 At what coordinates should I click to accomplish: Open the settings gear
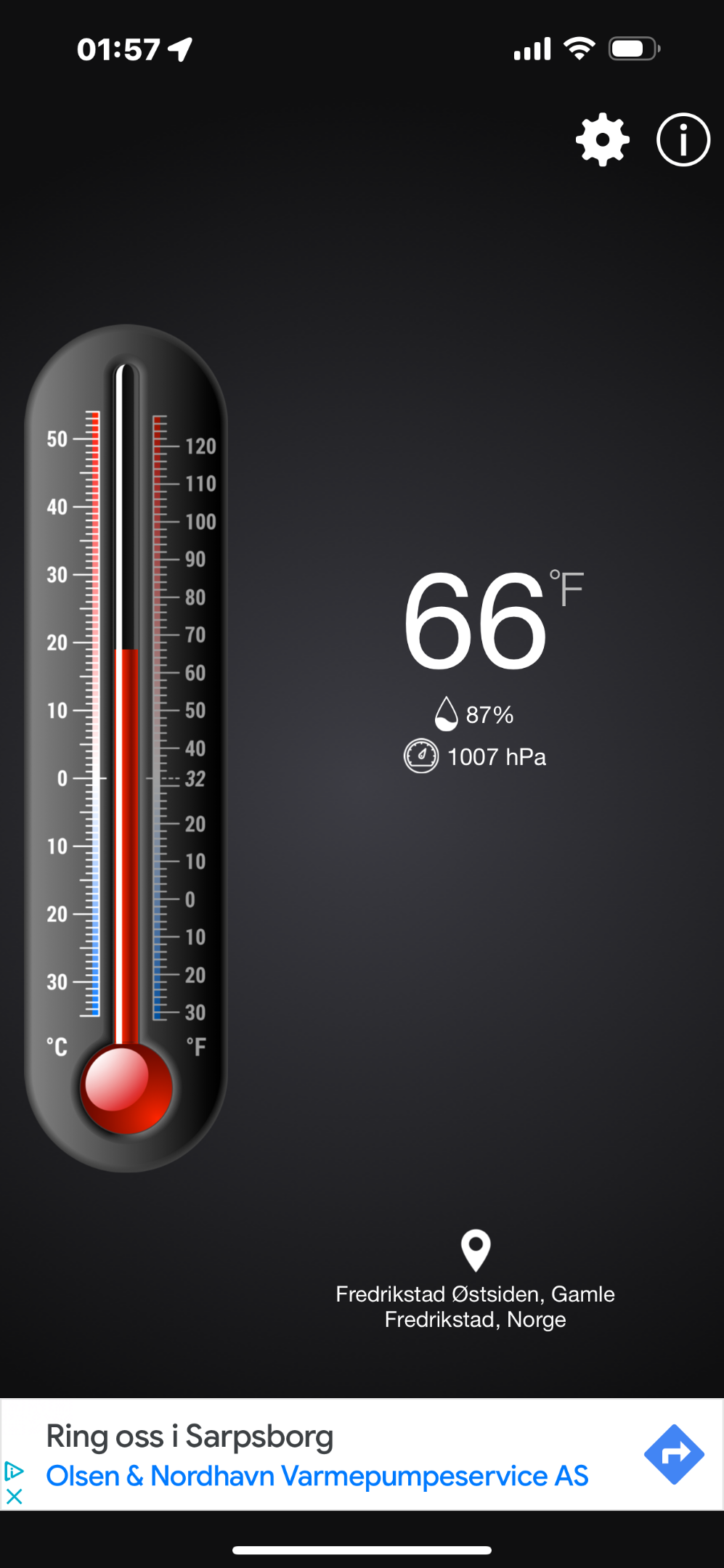(602, 139)
